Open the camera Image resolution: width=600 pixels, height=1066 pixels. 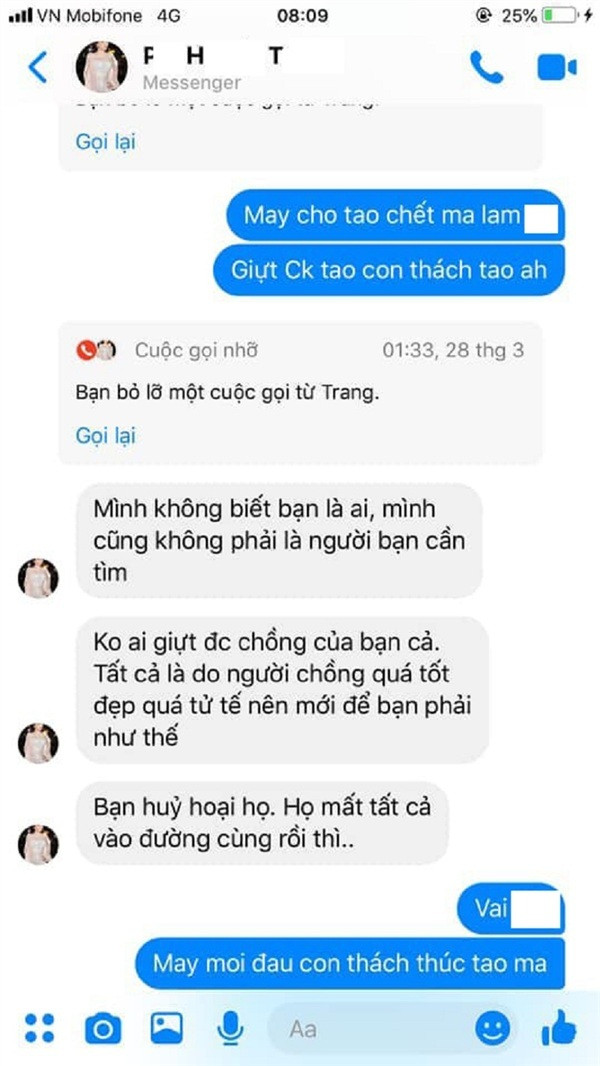pyautogui.click(x=102, y=1027)
